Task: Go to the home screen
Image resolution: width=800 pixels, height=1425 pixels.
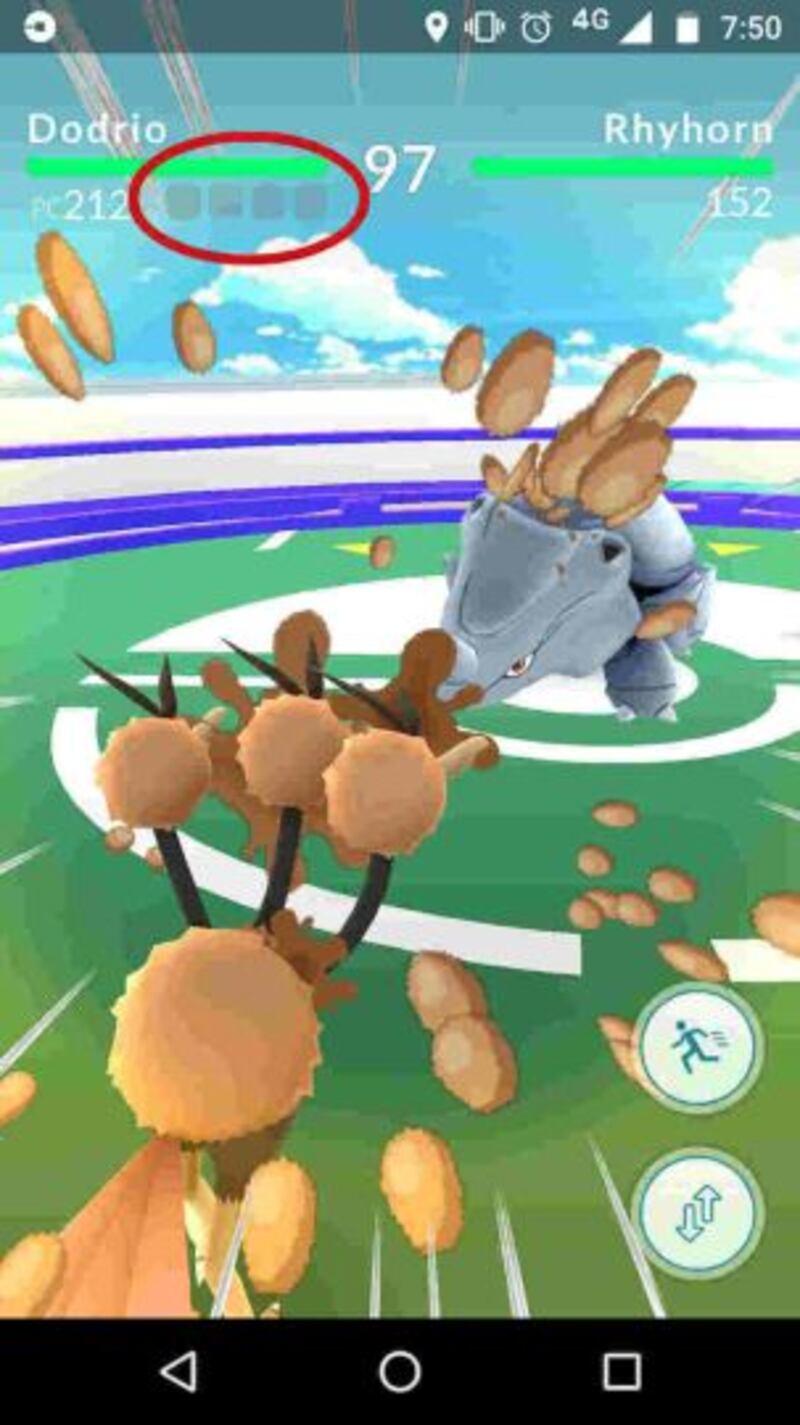Action: (x=400, y=1372)
